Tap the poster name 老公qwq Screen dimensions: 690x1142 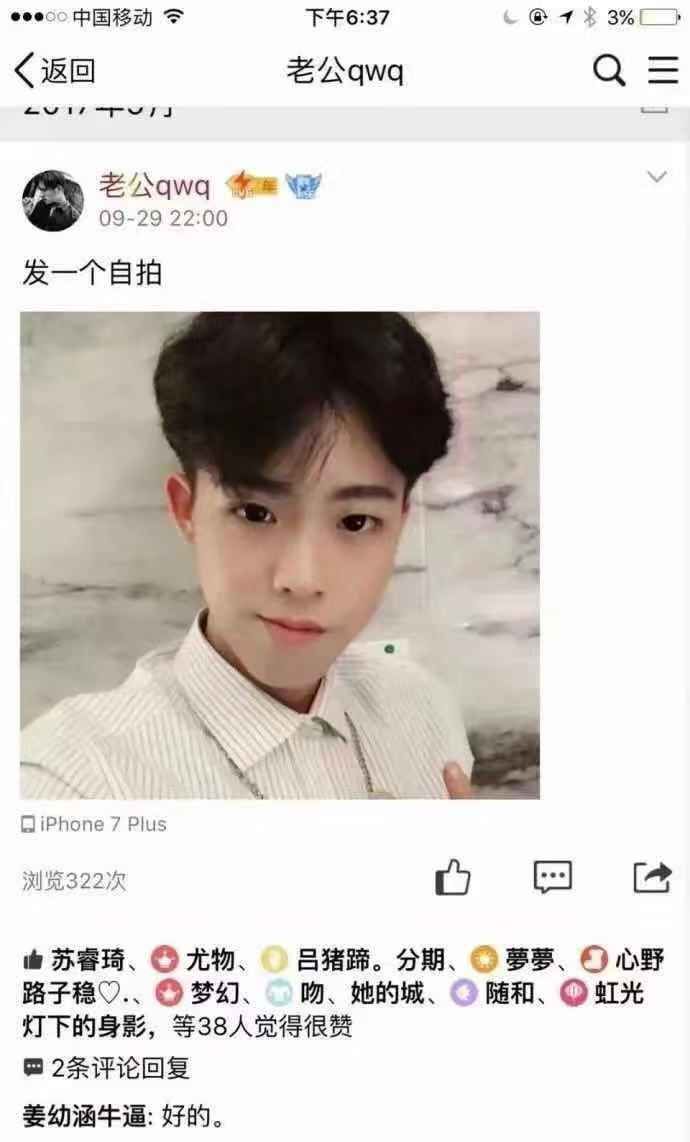point(154,185)
